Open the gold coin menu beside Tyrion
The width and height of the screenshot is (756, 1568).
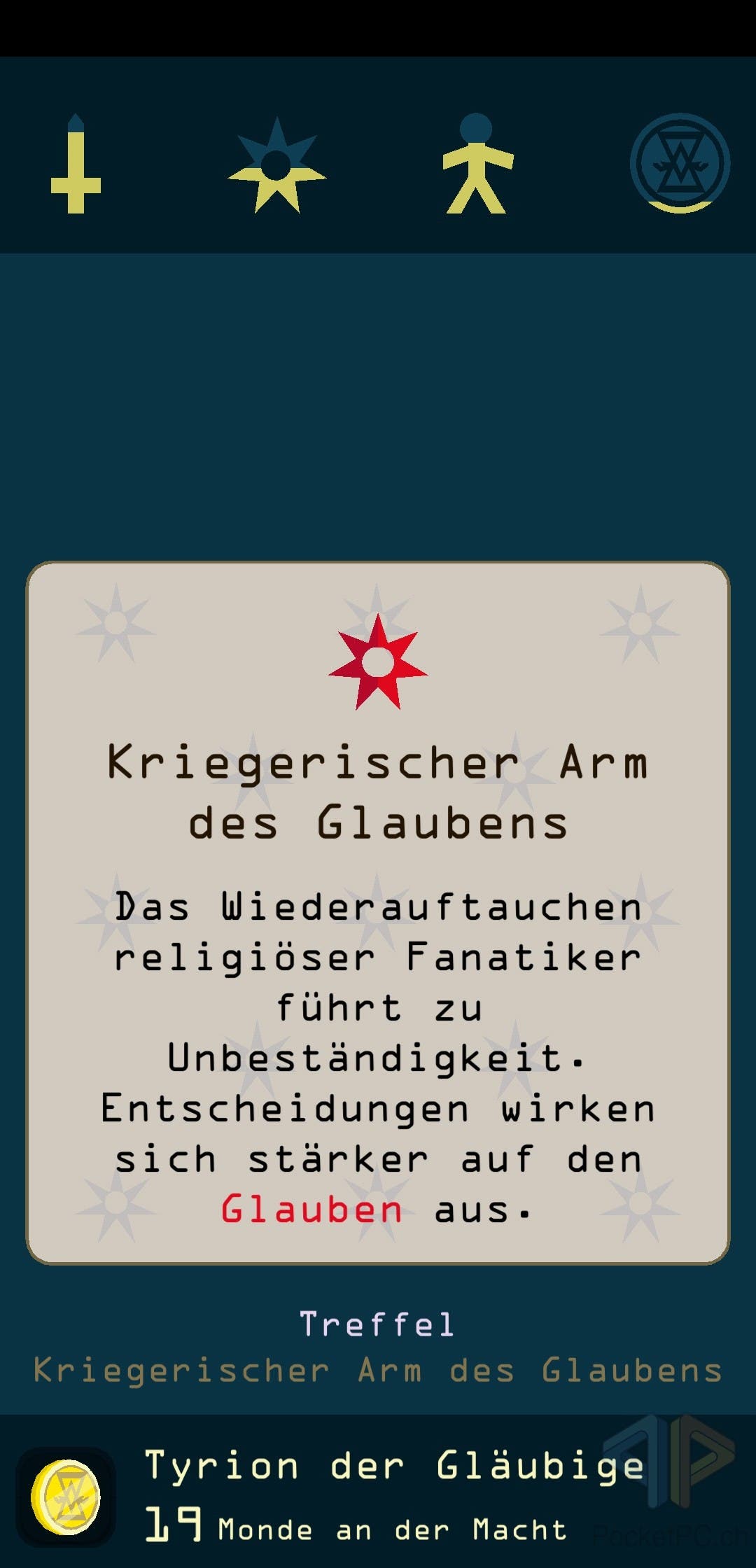coord(66,1497)
